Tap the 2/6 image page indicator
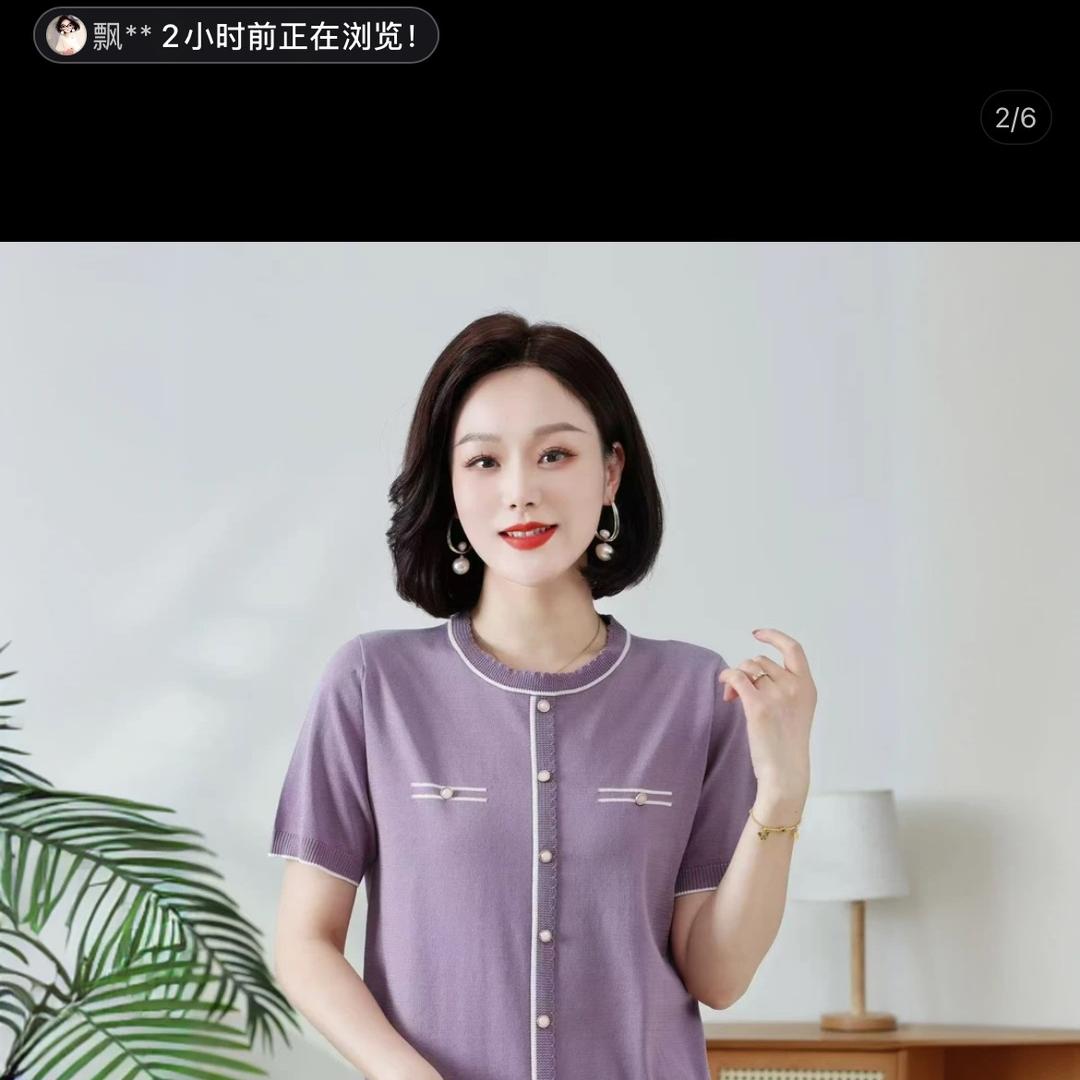The image size is (1080, 1080). coord(1015,118)
